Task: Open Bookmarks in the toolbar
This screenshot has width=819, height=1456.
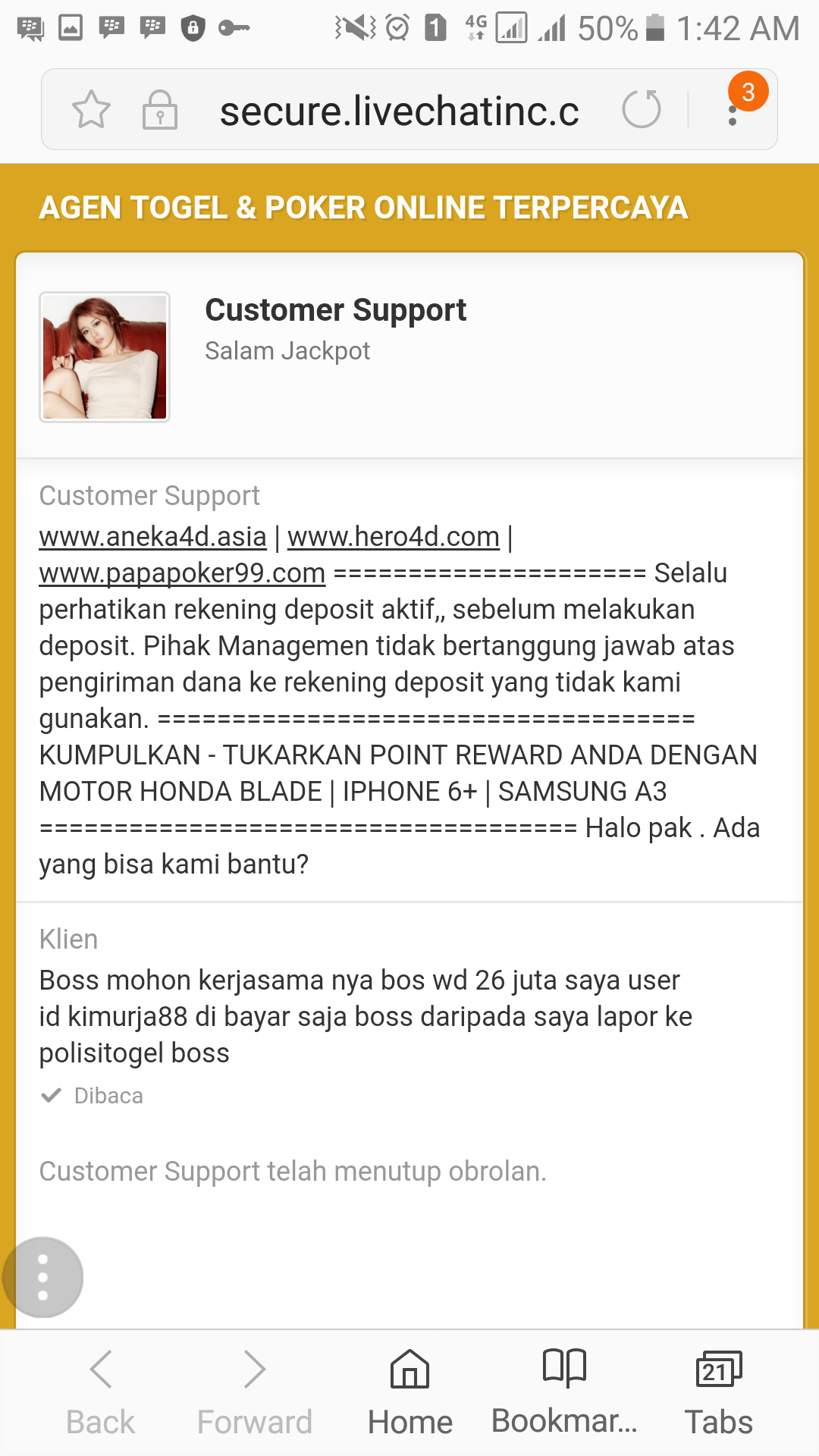Action: coord(564,1392)
